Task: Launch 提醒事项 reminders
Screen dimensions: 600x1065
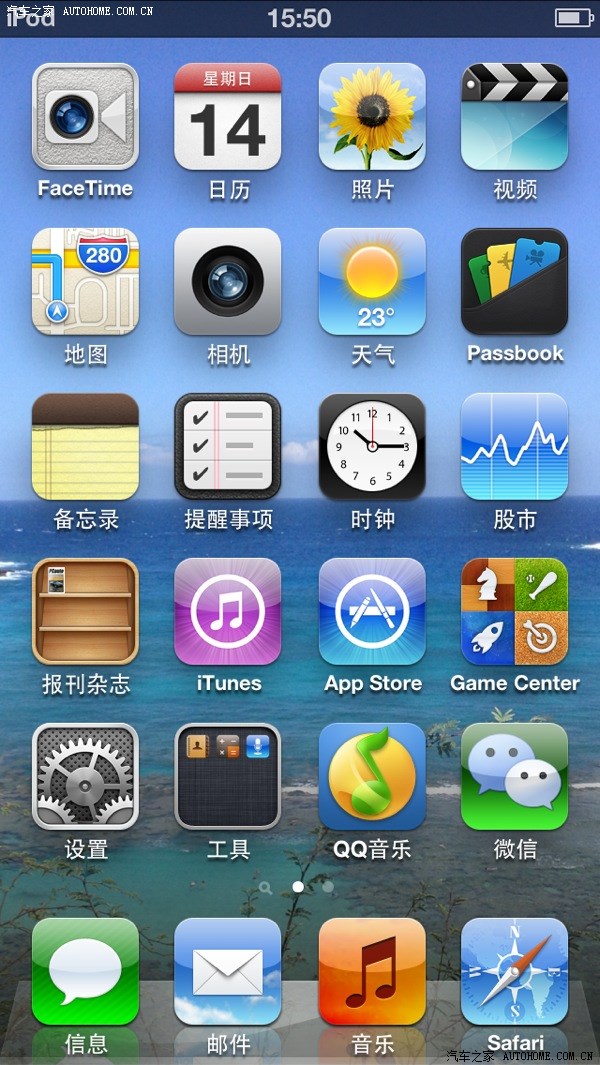Action: pyautogui.click(x=228, y=447)
